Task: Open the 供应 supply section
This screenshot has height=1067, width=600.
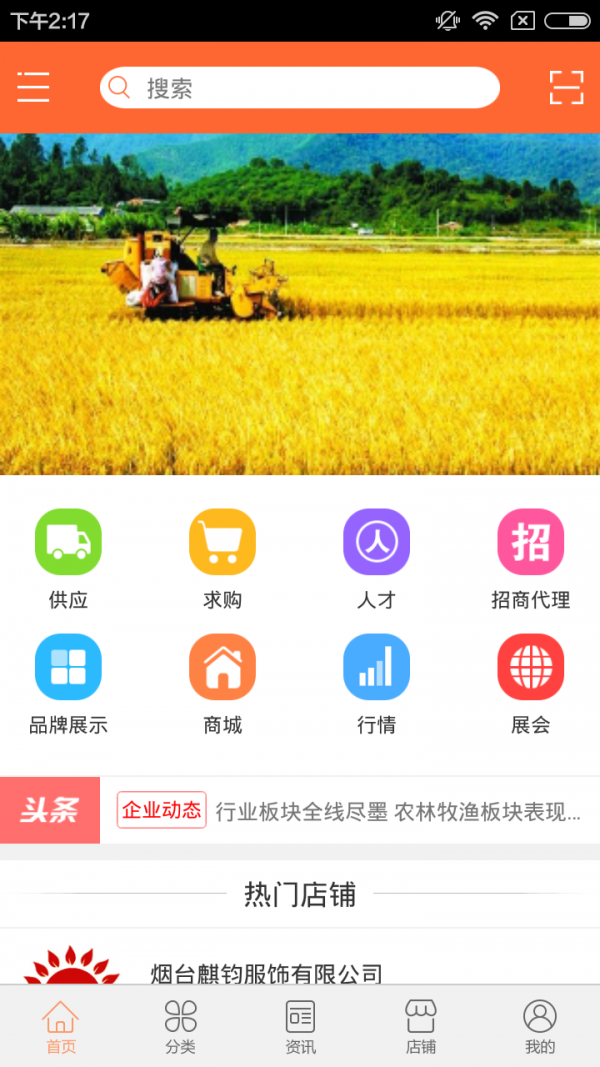Action: pyautogui.click(x=68, y=558)
